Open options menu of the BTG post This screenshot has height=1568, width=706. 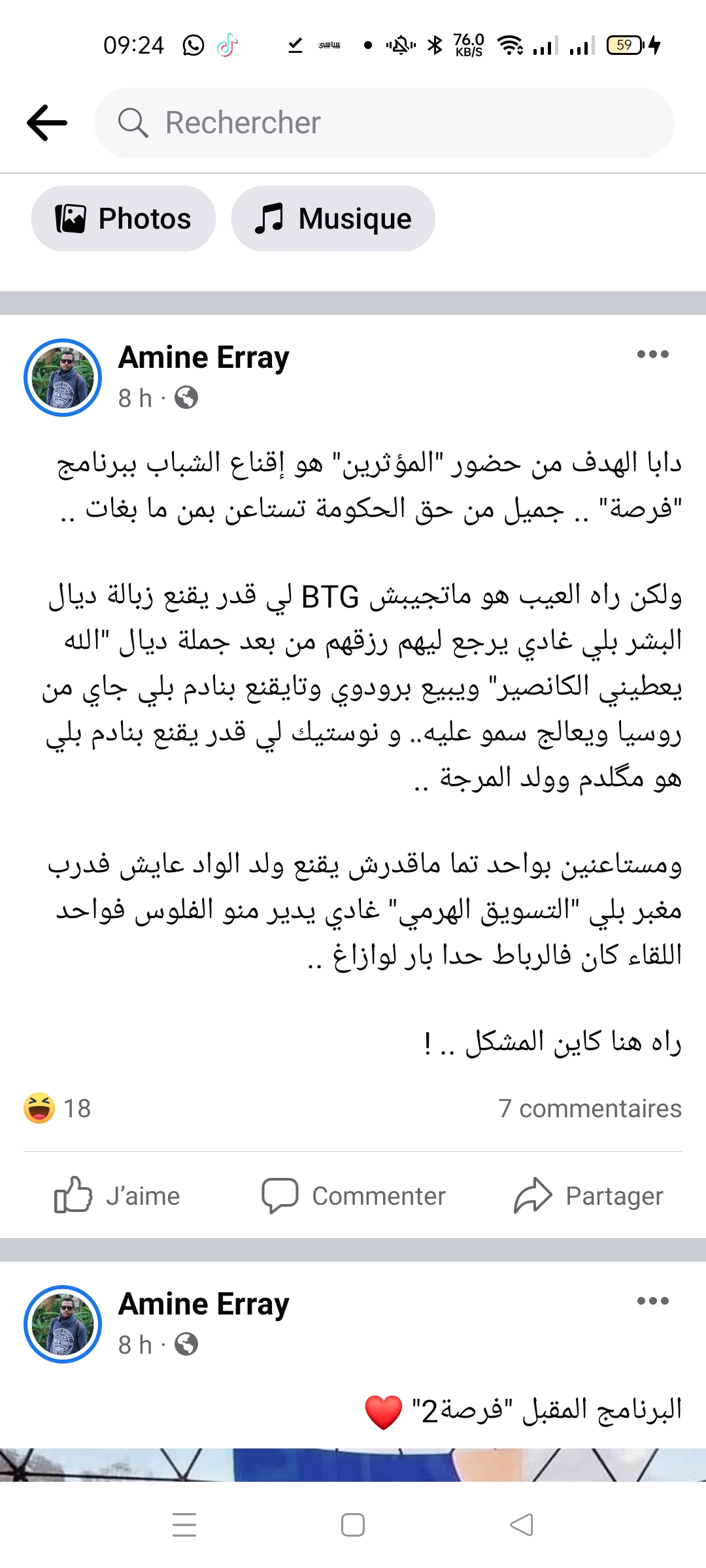[x=652, y=355]
